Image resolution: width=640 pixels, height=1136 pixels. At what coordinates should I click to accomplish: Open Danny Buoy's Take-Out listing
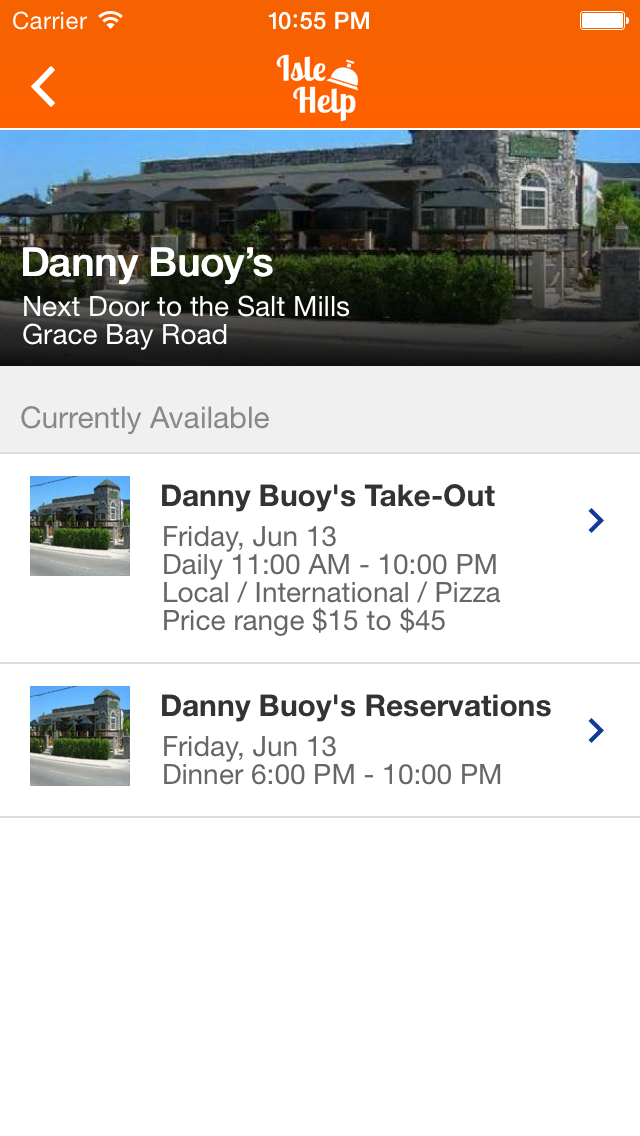point(320,558)
